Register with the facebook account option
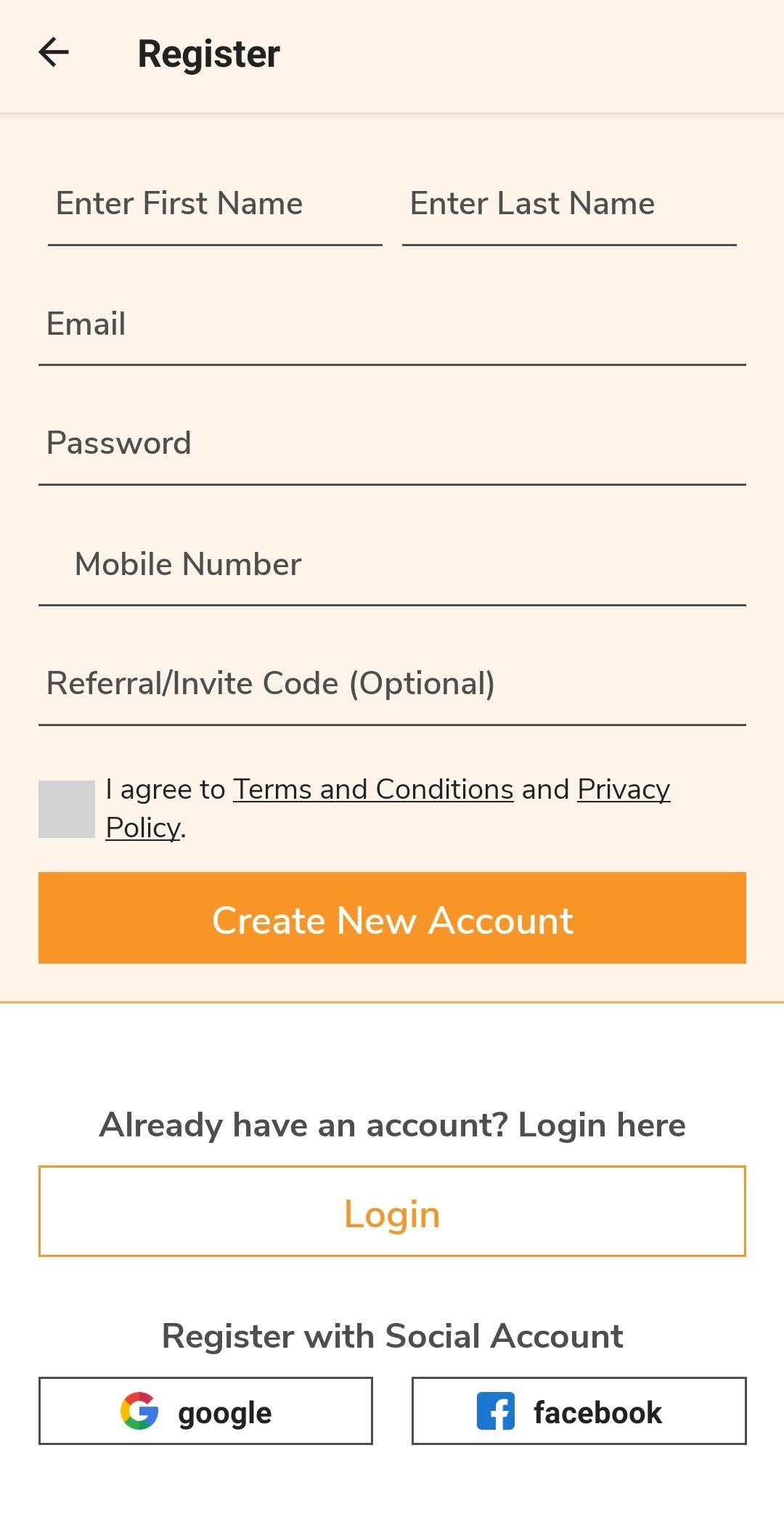The height and width of the screenshot is (1514, 784). (x=577, y=1411)
